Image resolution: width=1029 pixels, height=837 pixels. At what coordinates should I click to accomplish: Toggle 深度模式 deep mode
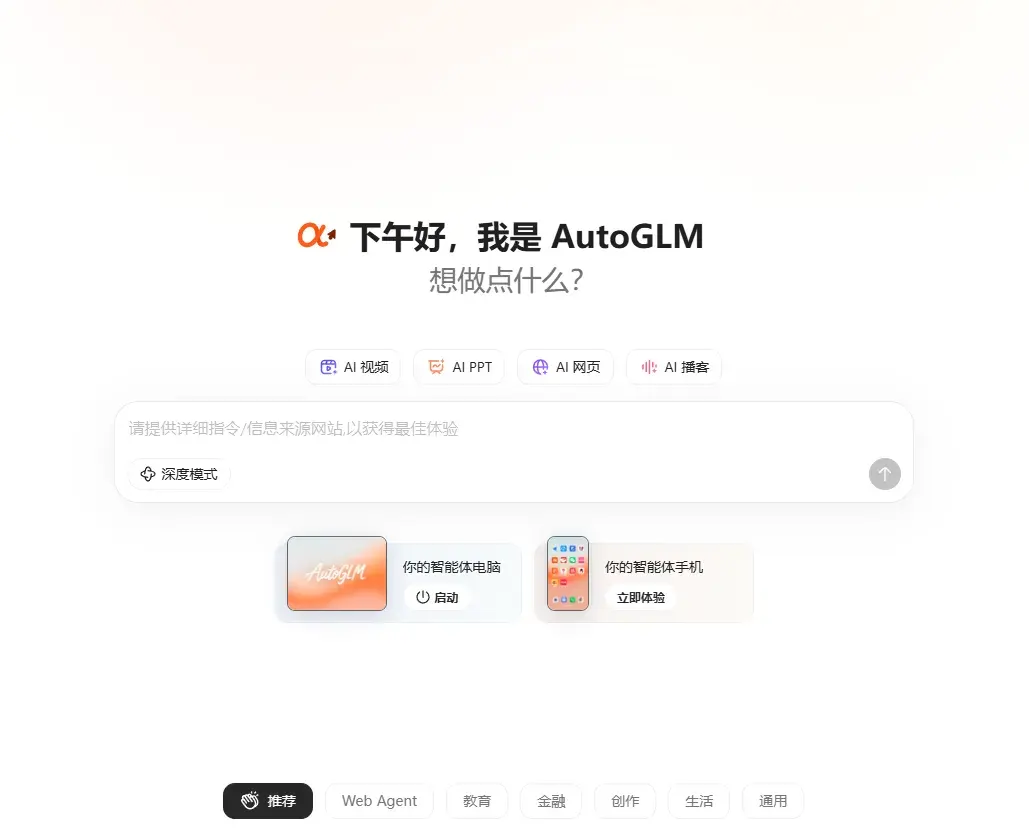click(179, 474)
